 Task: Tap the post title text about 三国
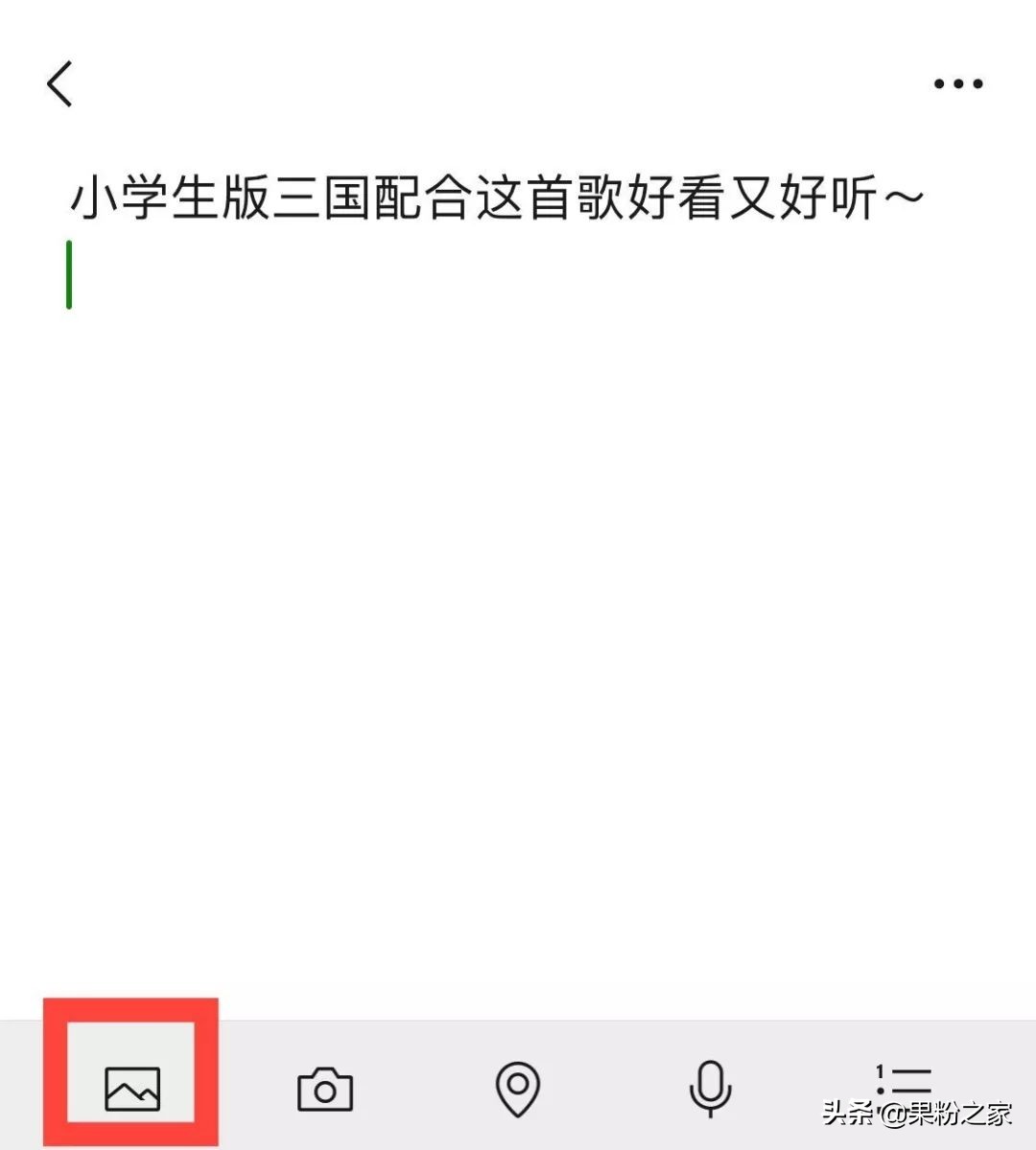[x=497, y=196]
